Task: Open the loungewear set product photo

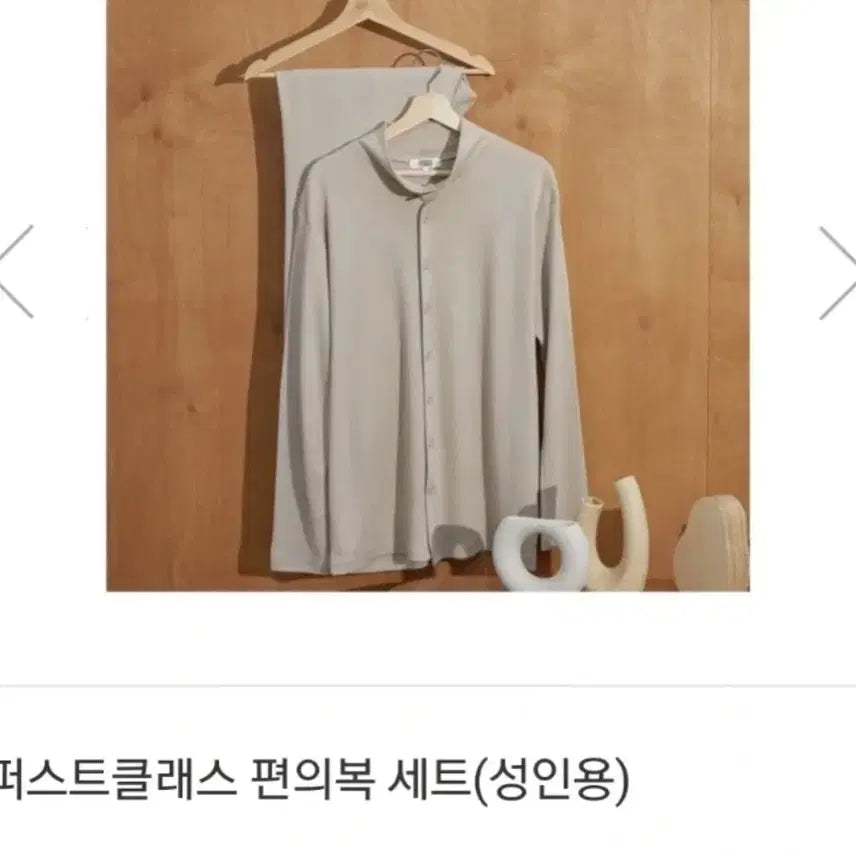Action: point(428,294)
